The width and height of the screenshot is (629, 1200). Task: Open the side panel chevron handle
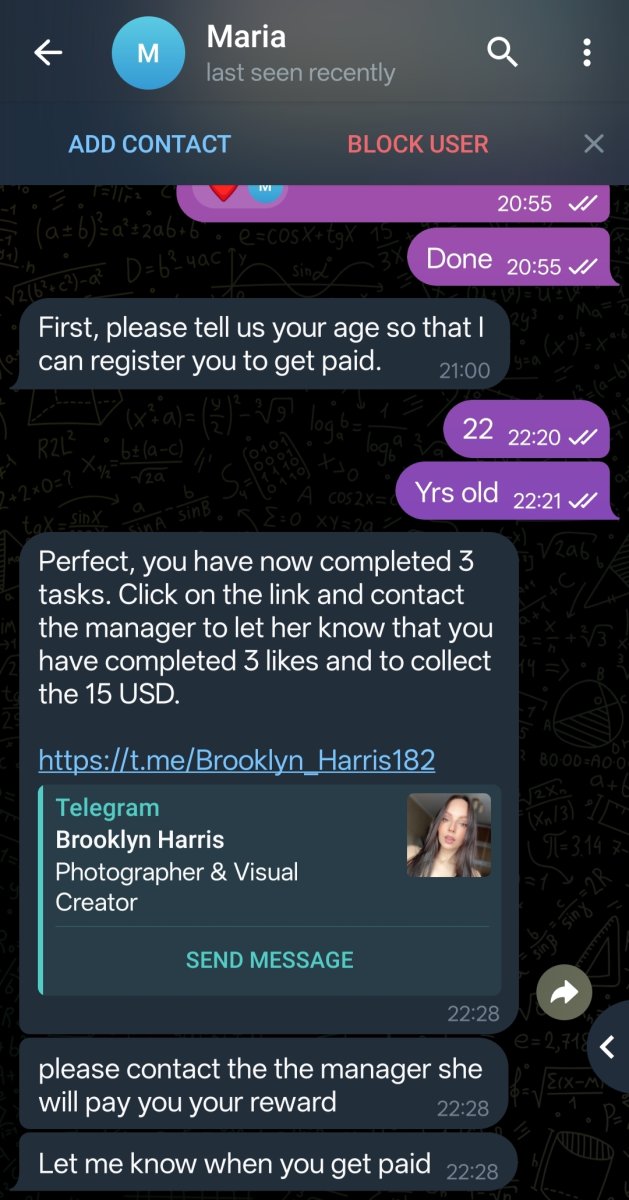608,1047
